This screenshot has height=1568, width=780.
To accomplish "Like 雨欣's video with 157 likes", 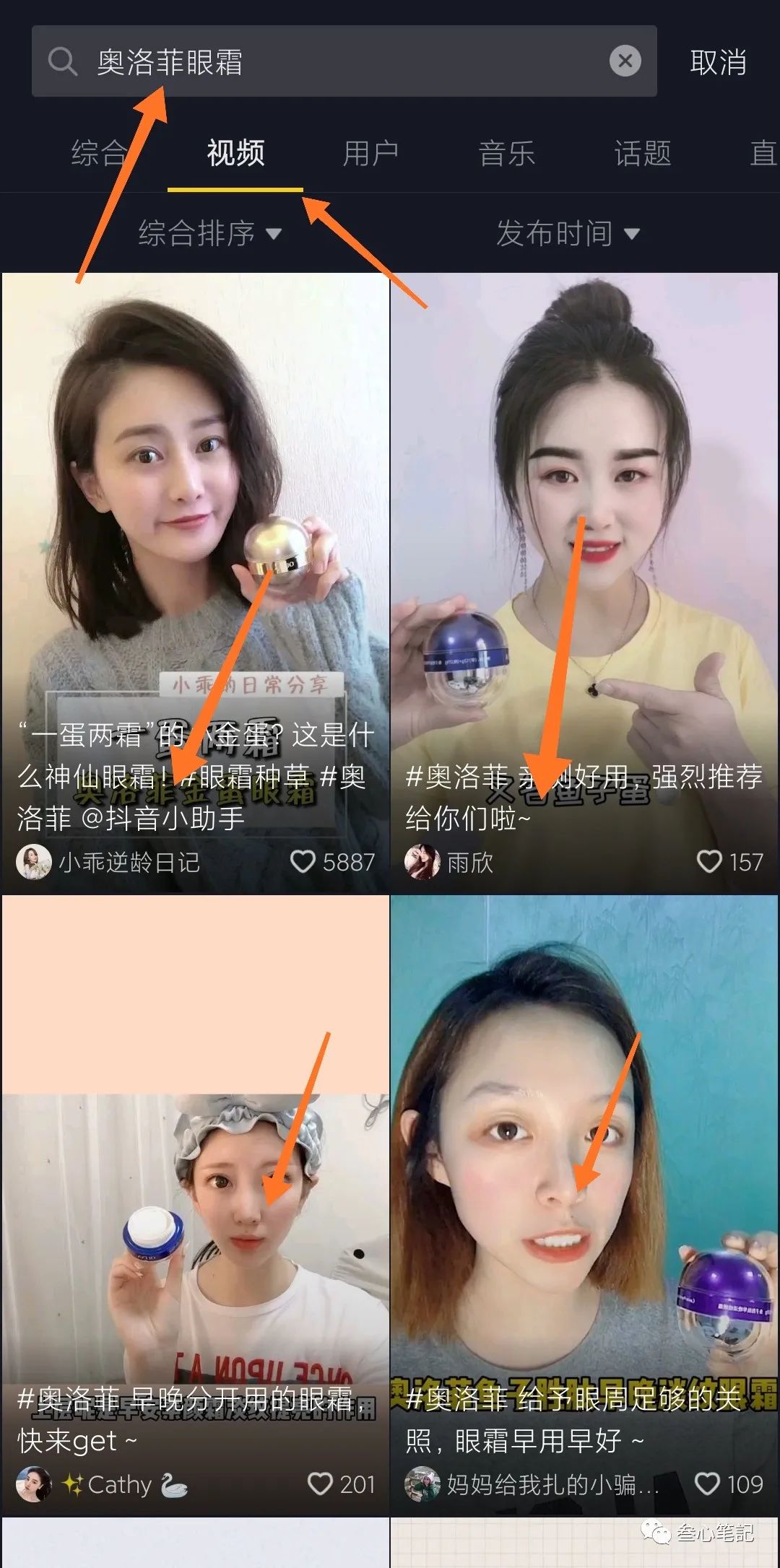I will [709, 861].
